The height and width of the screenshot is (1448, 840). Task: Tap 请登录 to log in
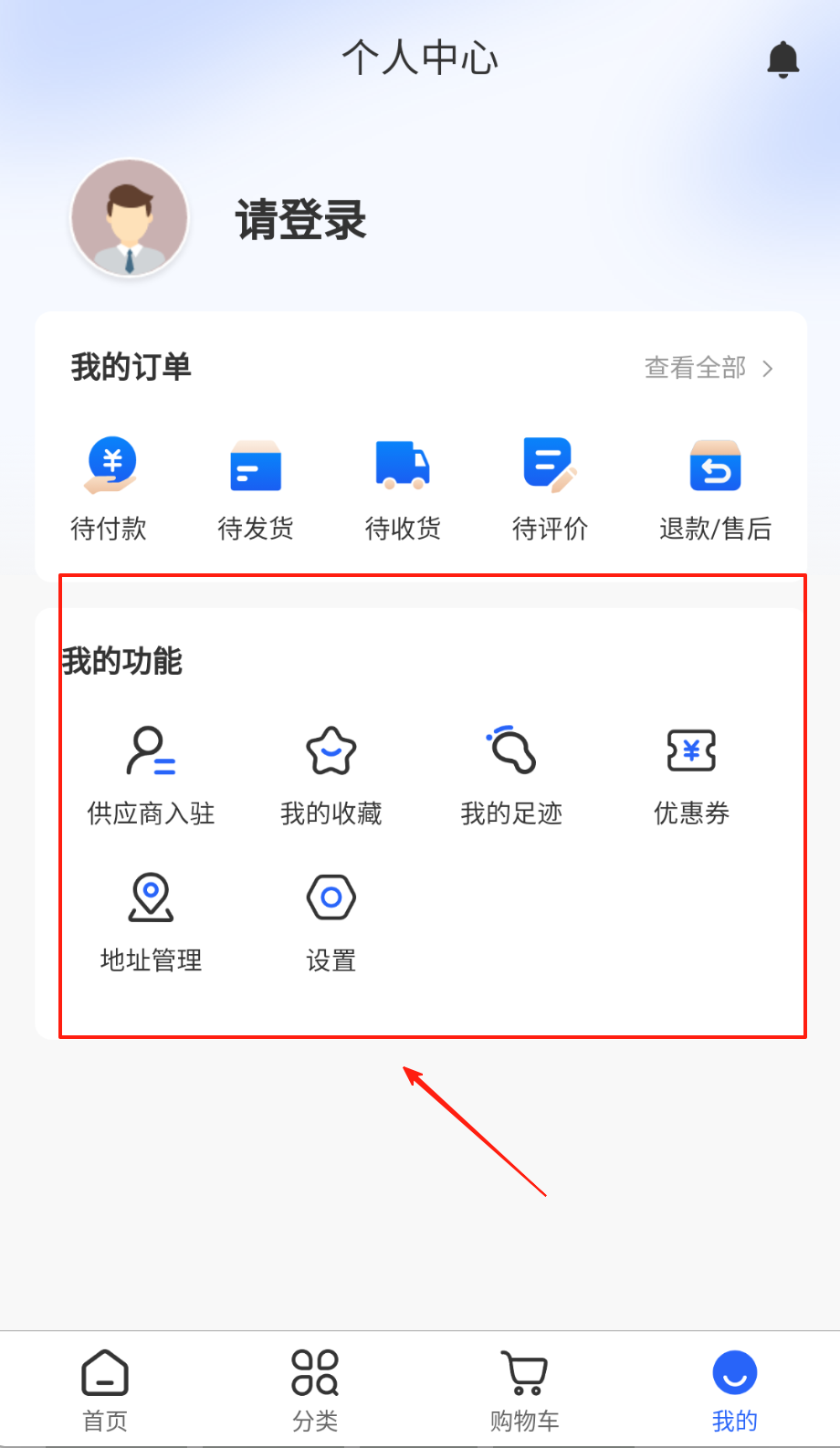tap(301, 220)
